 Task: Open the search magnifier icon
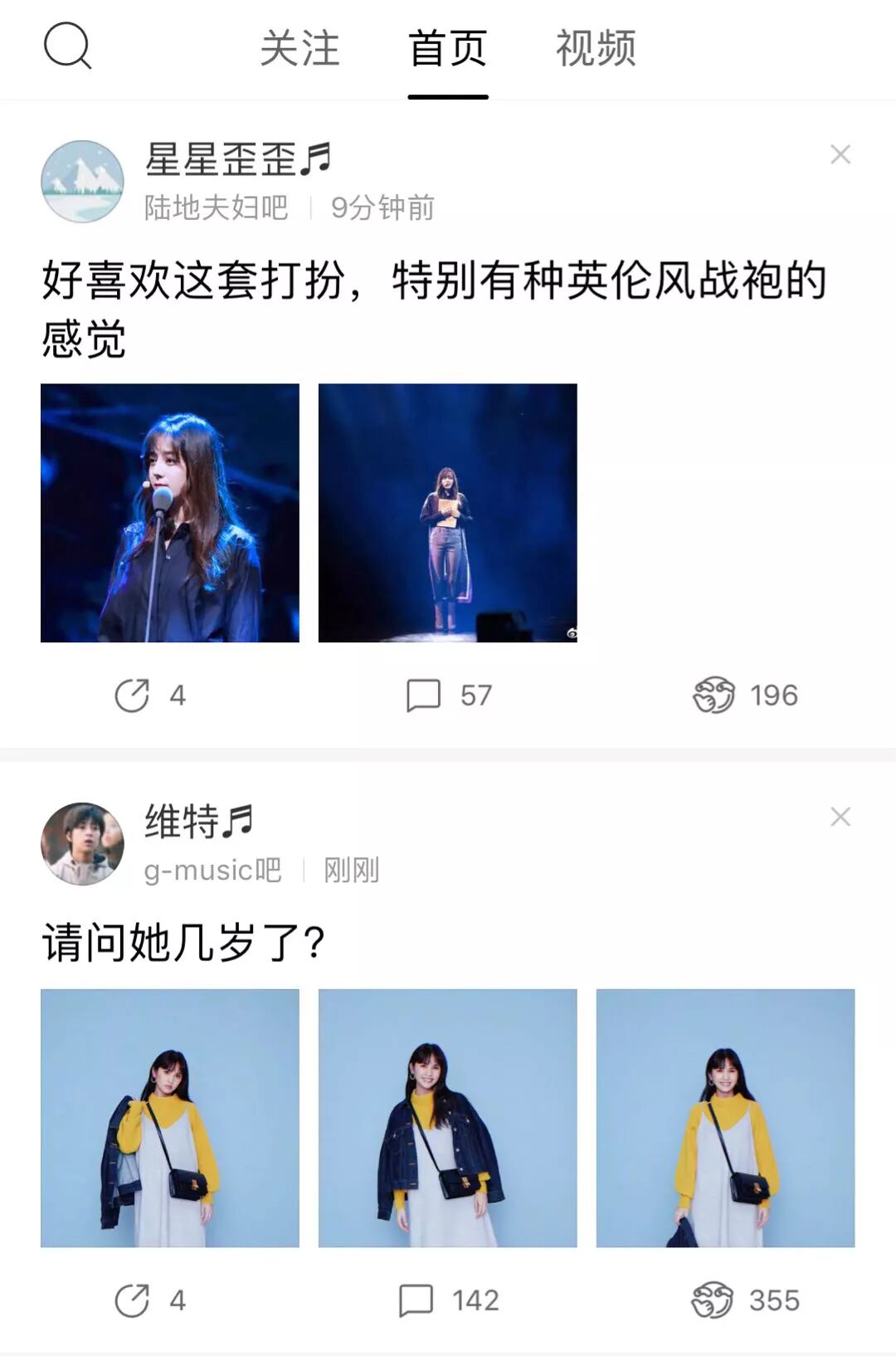tap(67, 46)
